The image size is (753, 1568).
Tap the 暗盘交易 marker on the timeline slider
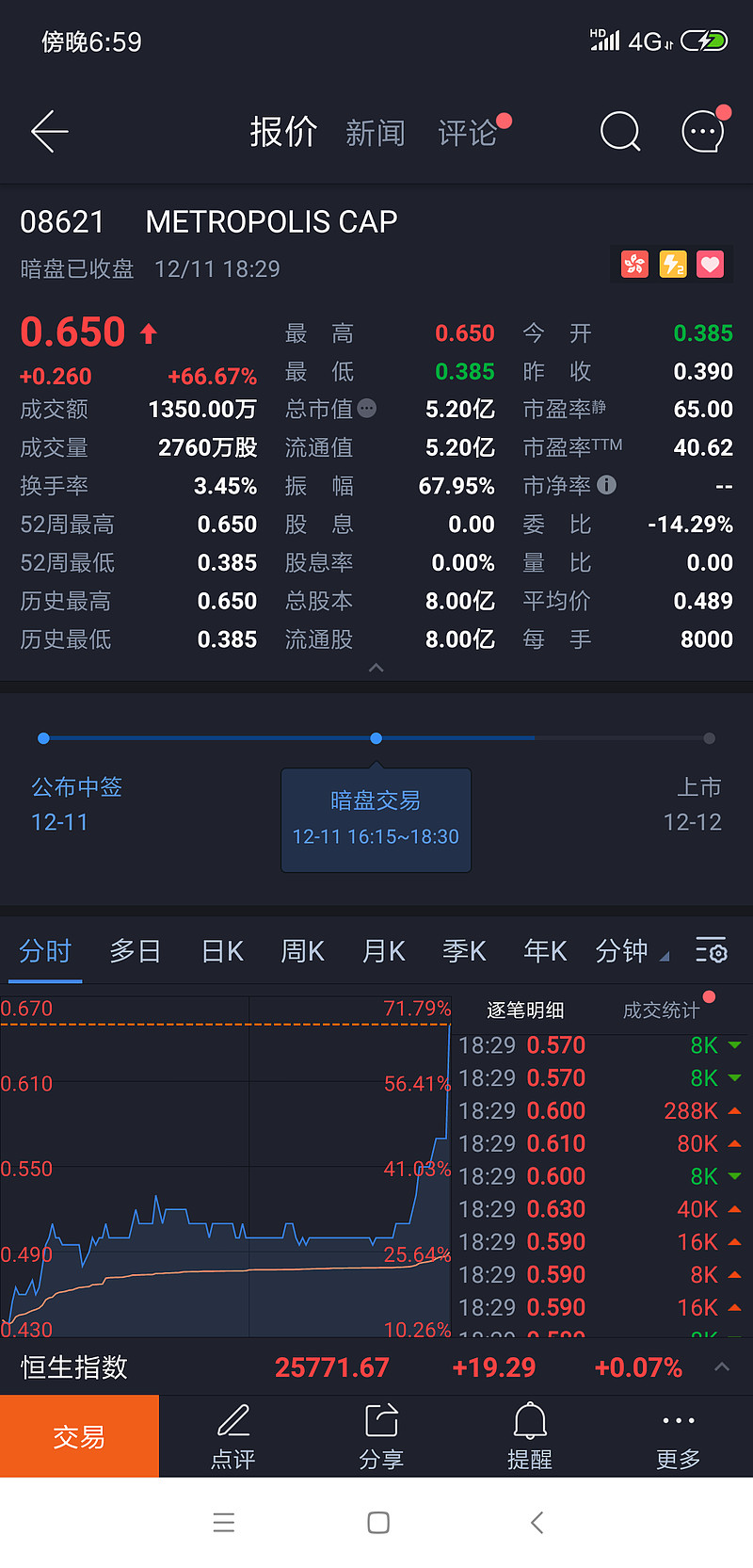(376, 738)
